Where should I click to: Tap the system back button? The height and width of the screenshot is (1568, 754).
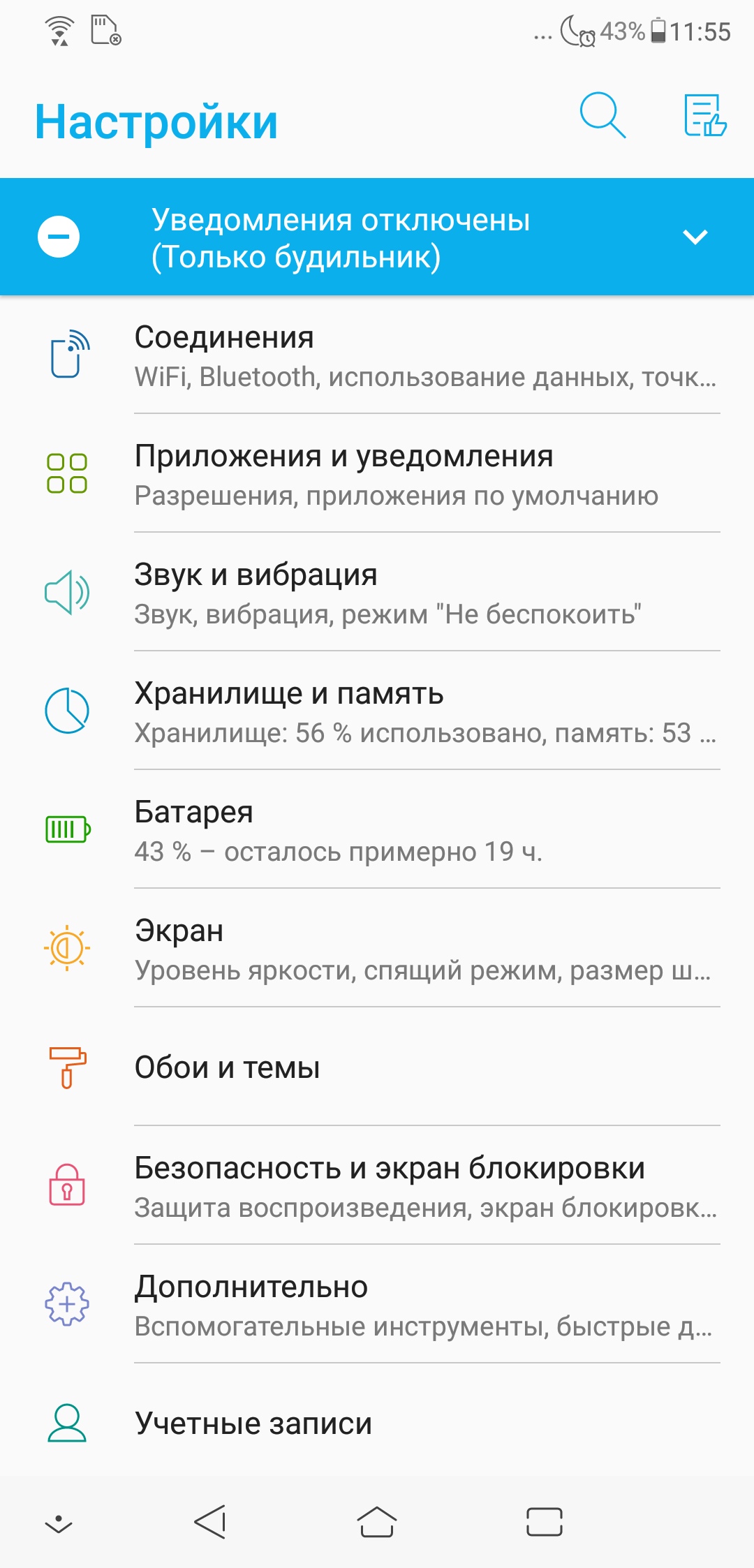tap(210, 1522)
